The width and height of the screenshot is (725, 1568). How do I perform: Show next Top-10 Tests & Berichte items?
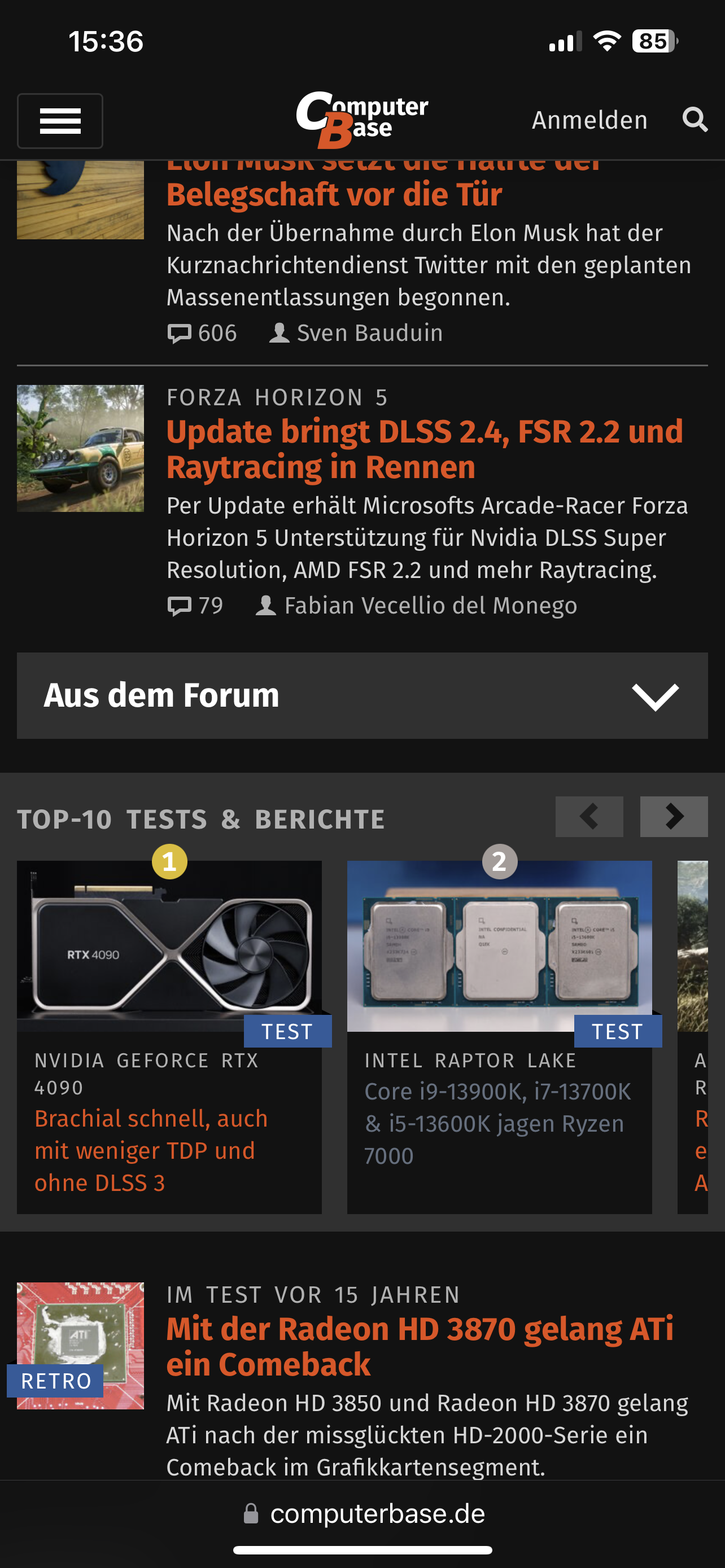[x=673, y=816]
